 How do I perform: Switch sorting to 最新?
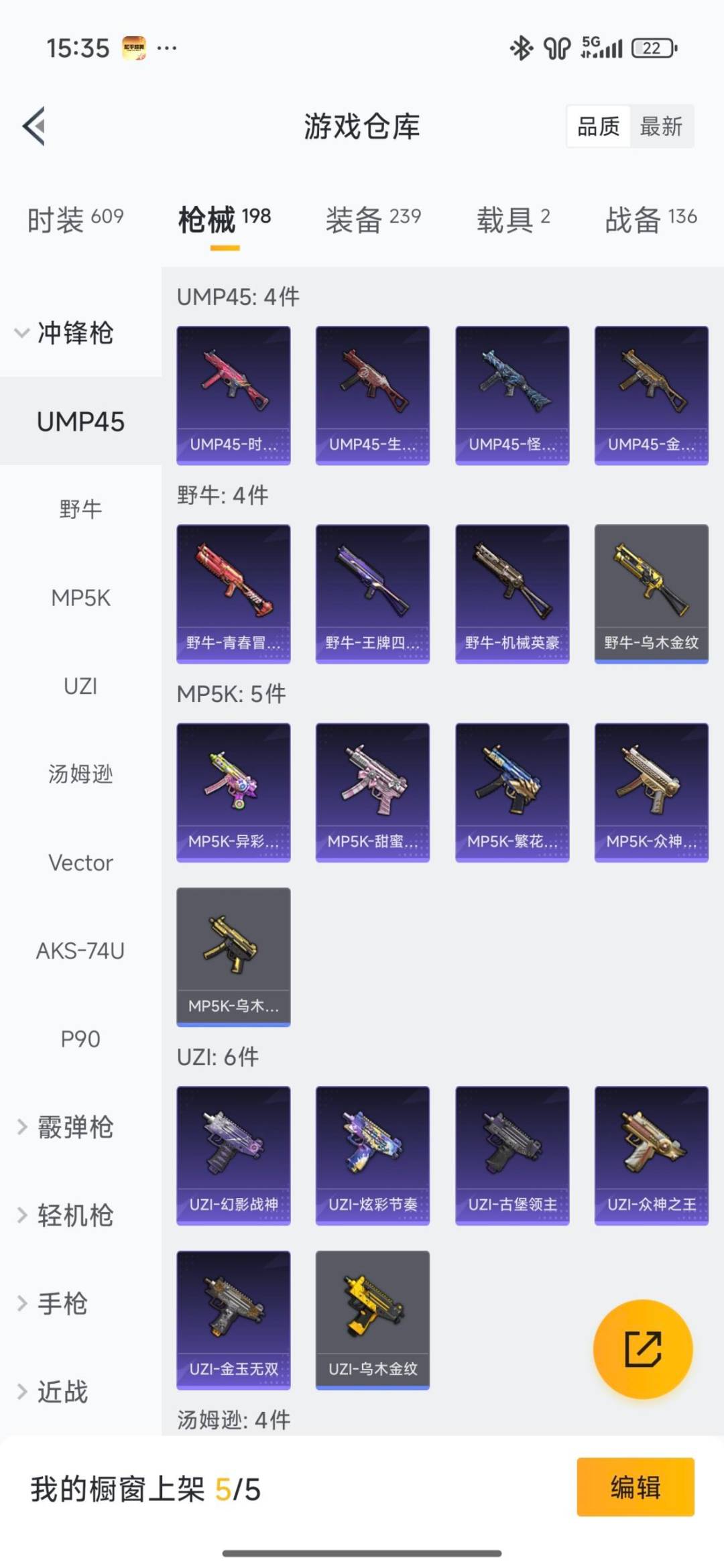coord(660,127)
